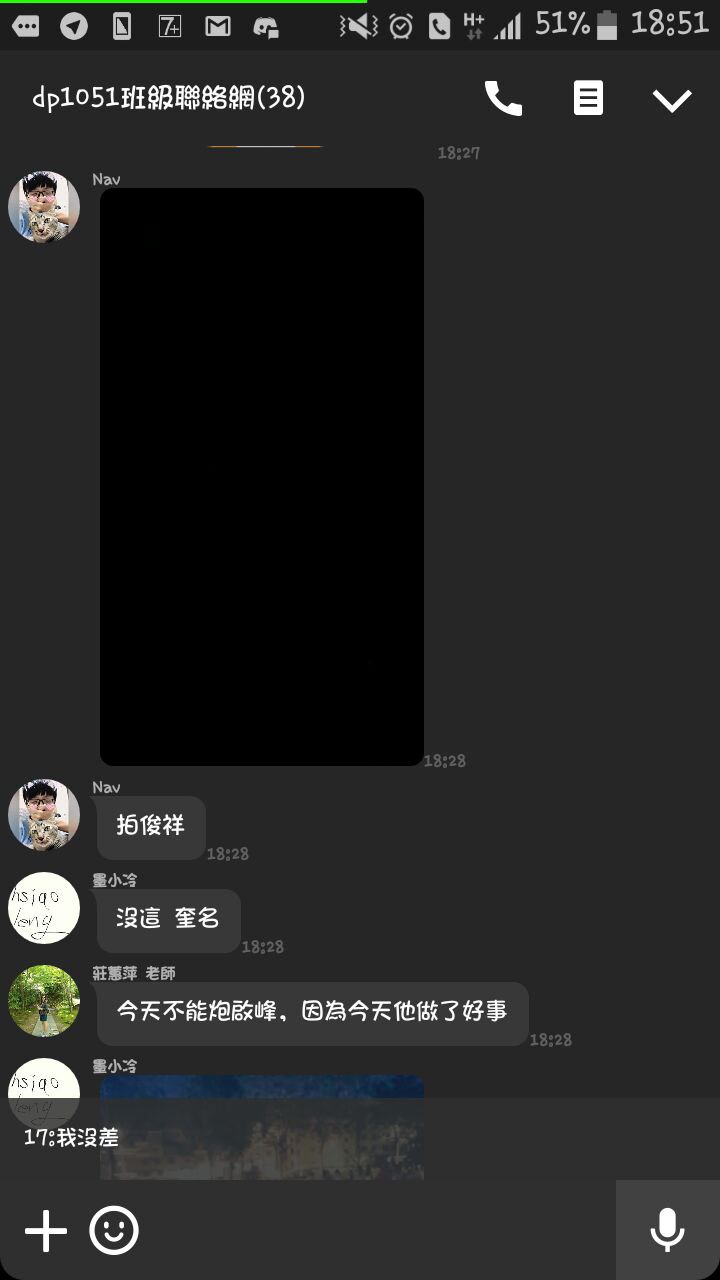This screenshot has height=1280, width=720.
Task: Record a voice message with microphone
Action: click(667, 1230)
